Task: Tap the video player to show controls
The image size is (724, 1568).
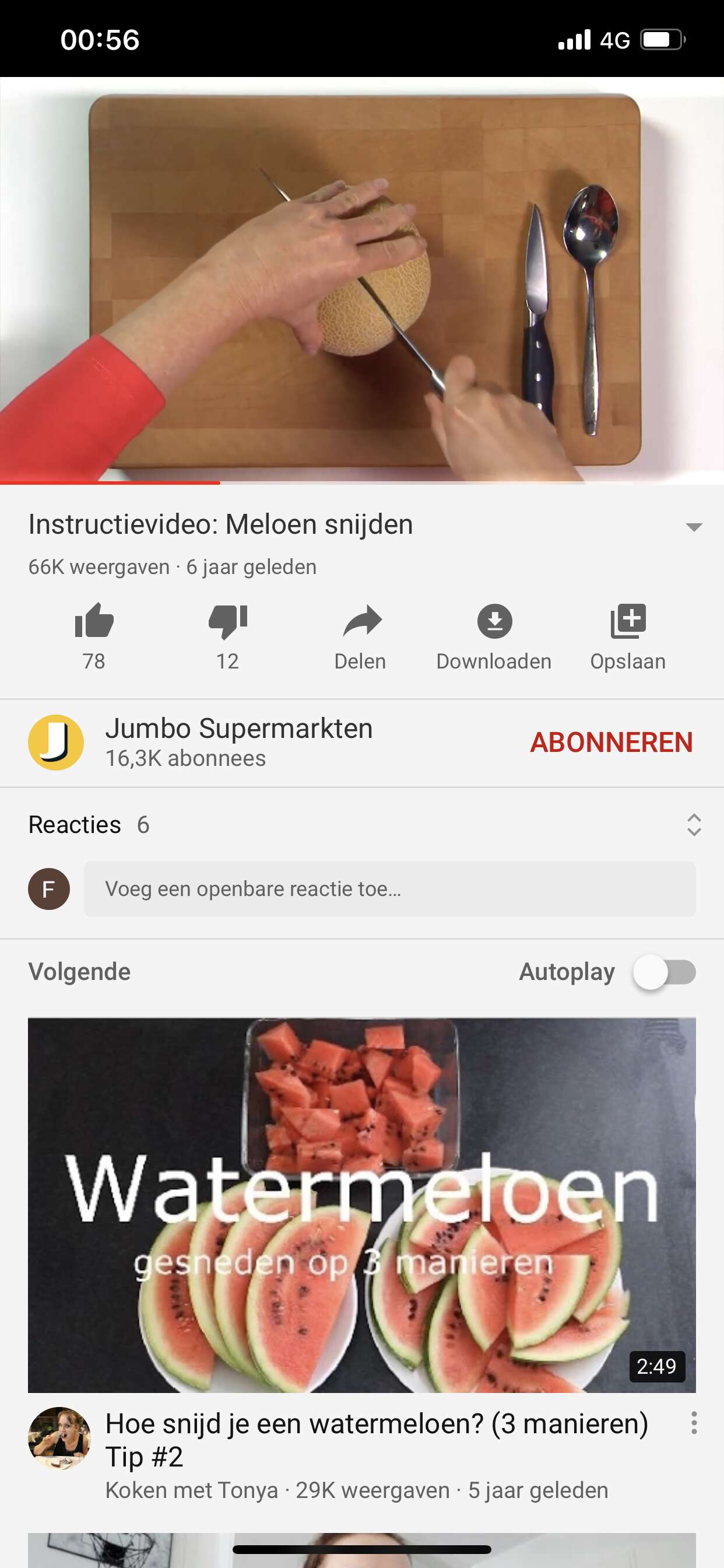Action: [x=362, y=280]
